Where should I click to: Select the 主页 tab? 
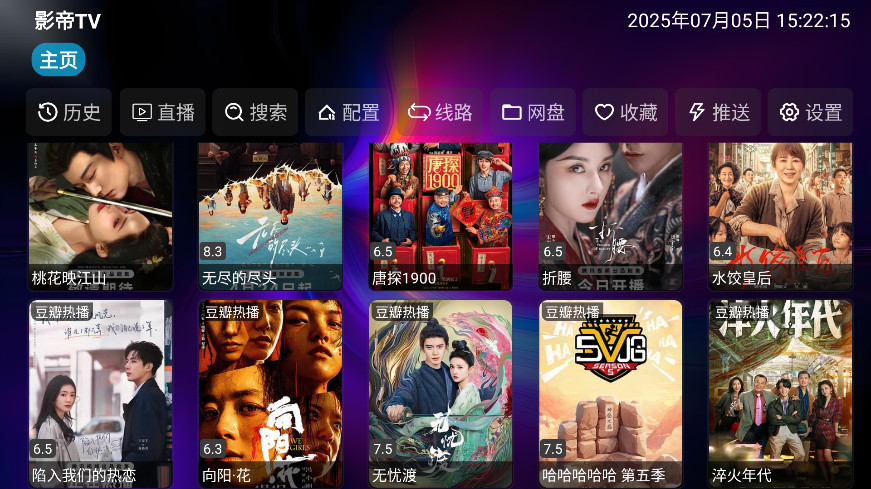coord(58,60)
